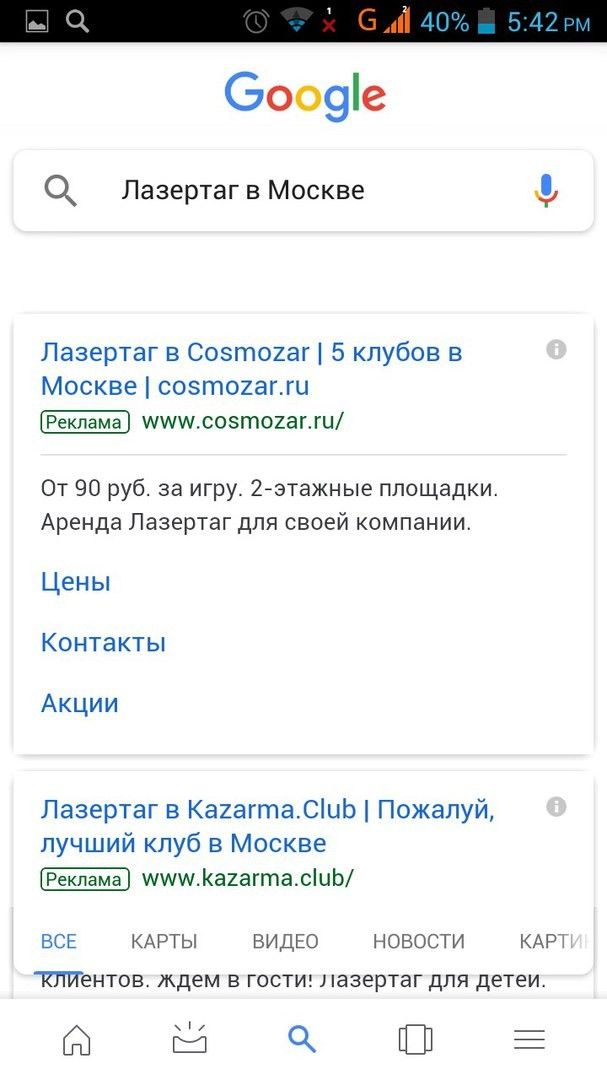Select the ВСЕ results tab
This screenshot has height=1080, width=607.
[x=58, y=941]
